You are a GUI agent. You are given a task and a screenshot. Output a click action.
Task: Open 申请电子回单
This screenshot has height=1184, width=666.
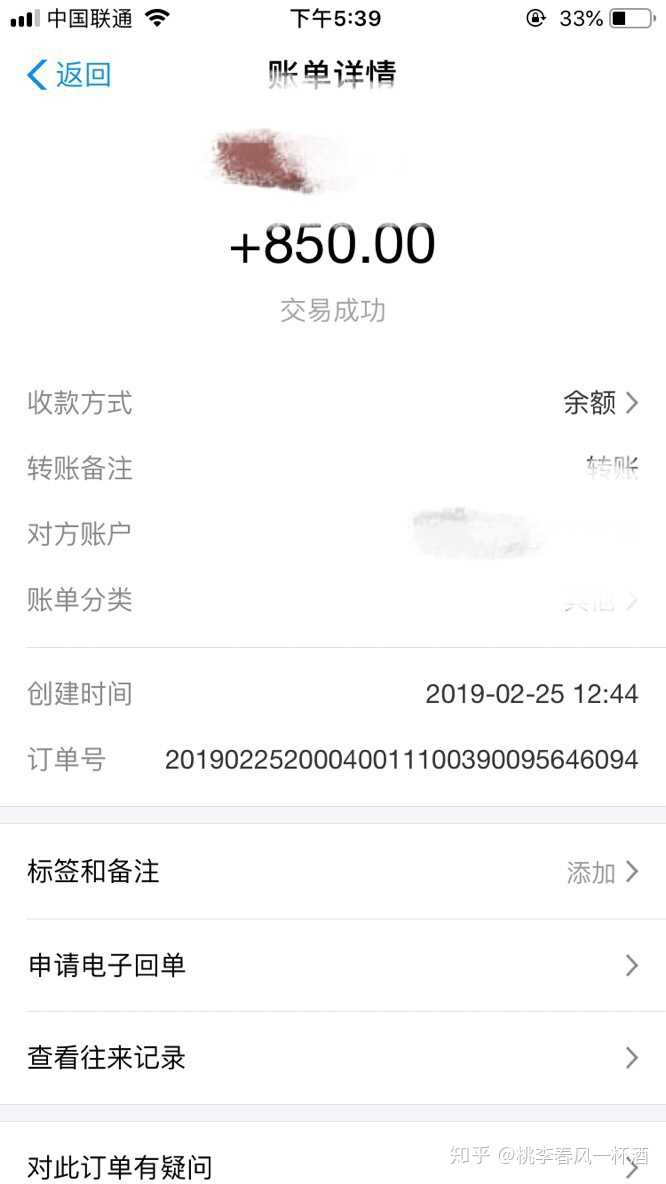[x=332, y=965]
